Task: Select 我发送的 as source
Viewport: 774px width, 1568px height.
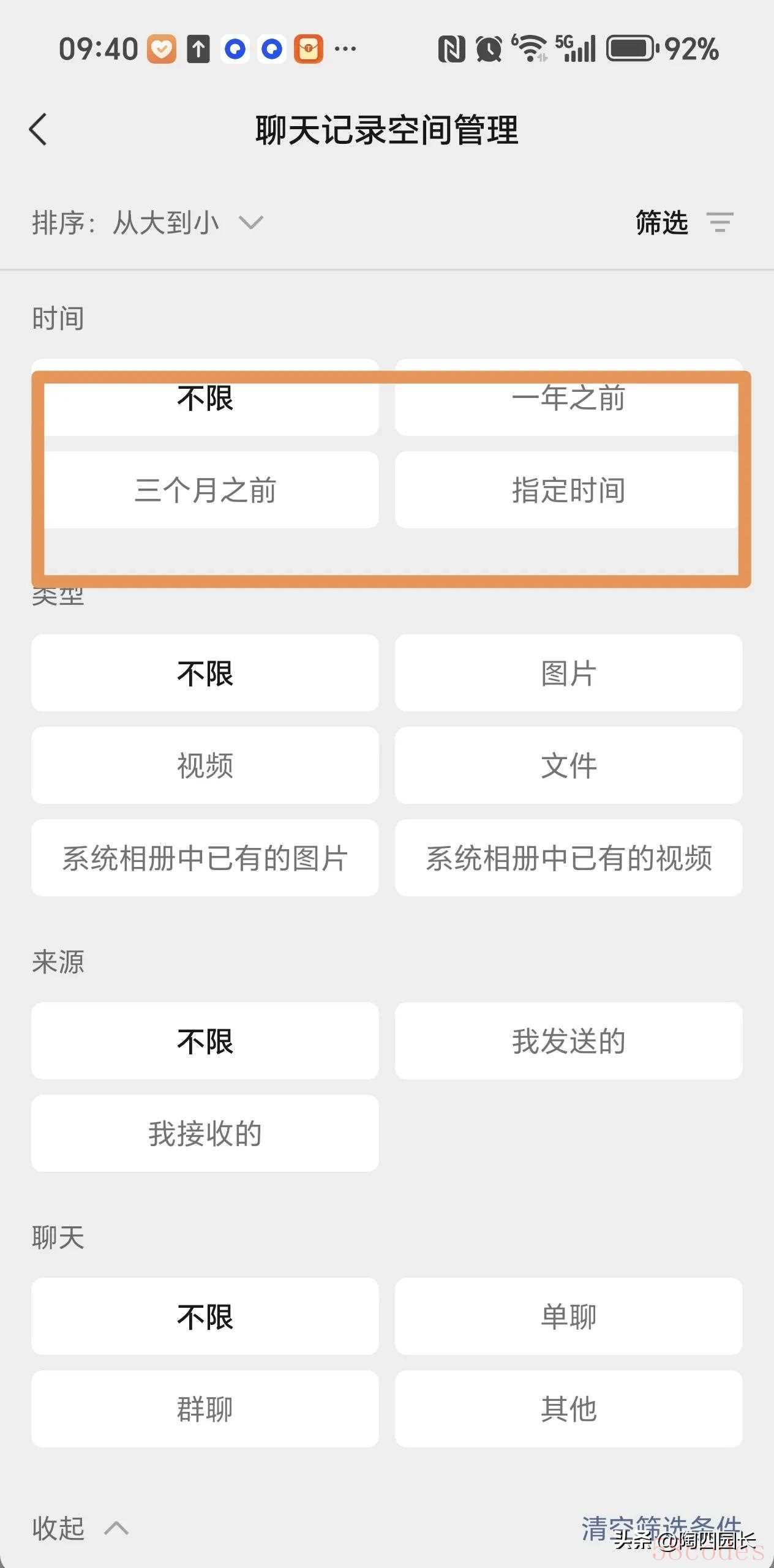Action: click(x=568, y=1041)
